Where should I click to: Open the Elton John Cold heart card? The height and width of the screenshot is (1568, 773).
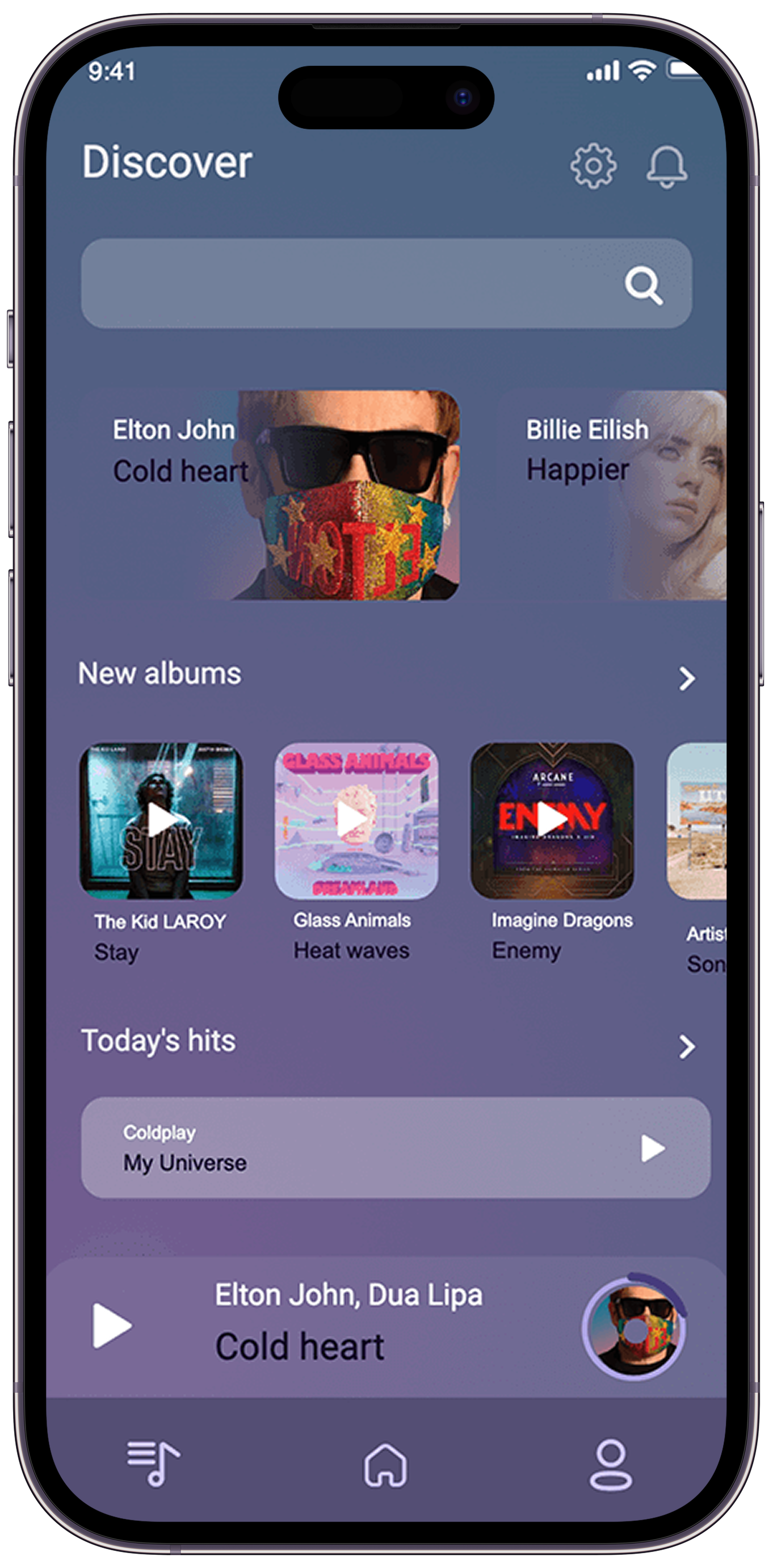(270, 495)
